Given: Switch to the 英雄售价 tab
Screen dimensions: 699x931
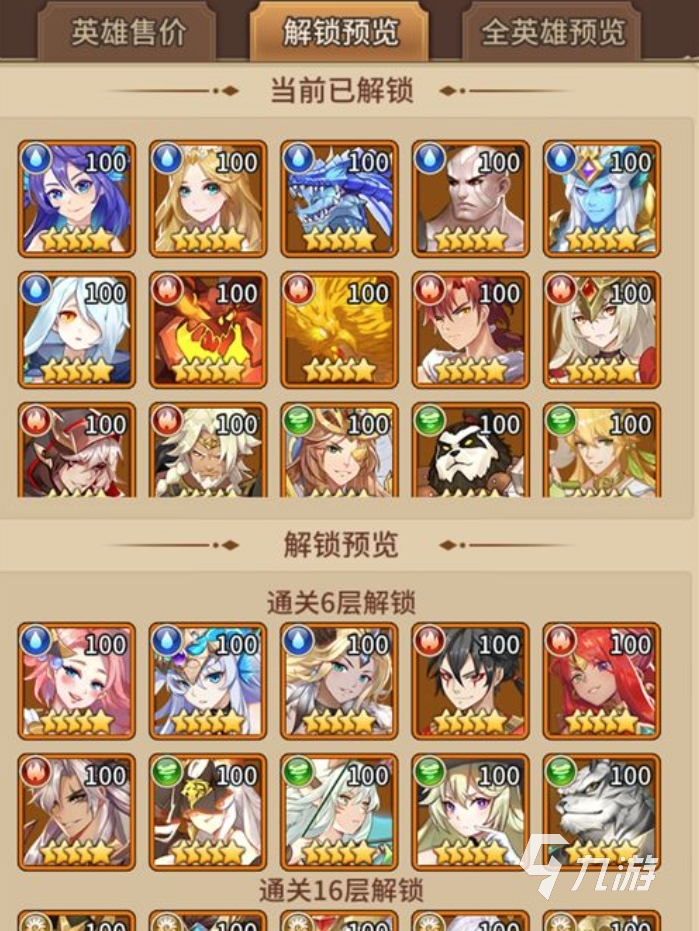Looking at the screenshot, I should [129, 32].
